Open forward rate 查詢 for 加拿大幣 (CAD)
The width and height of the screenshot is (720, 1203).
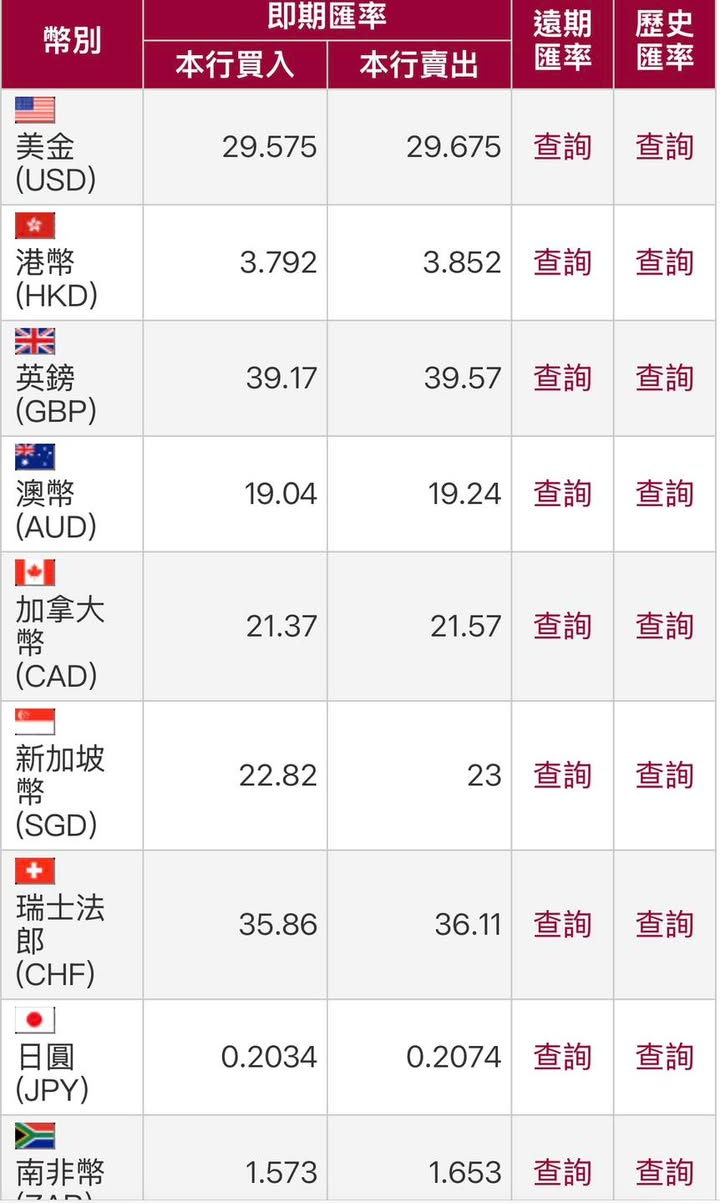(562, 626)
